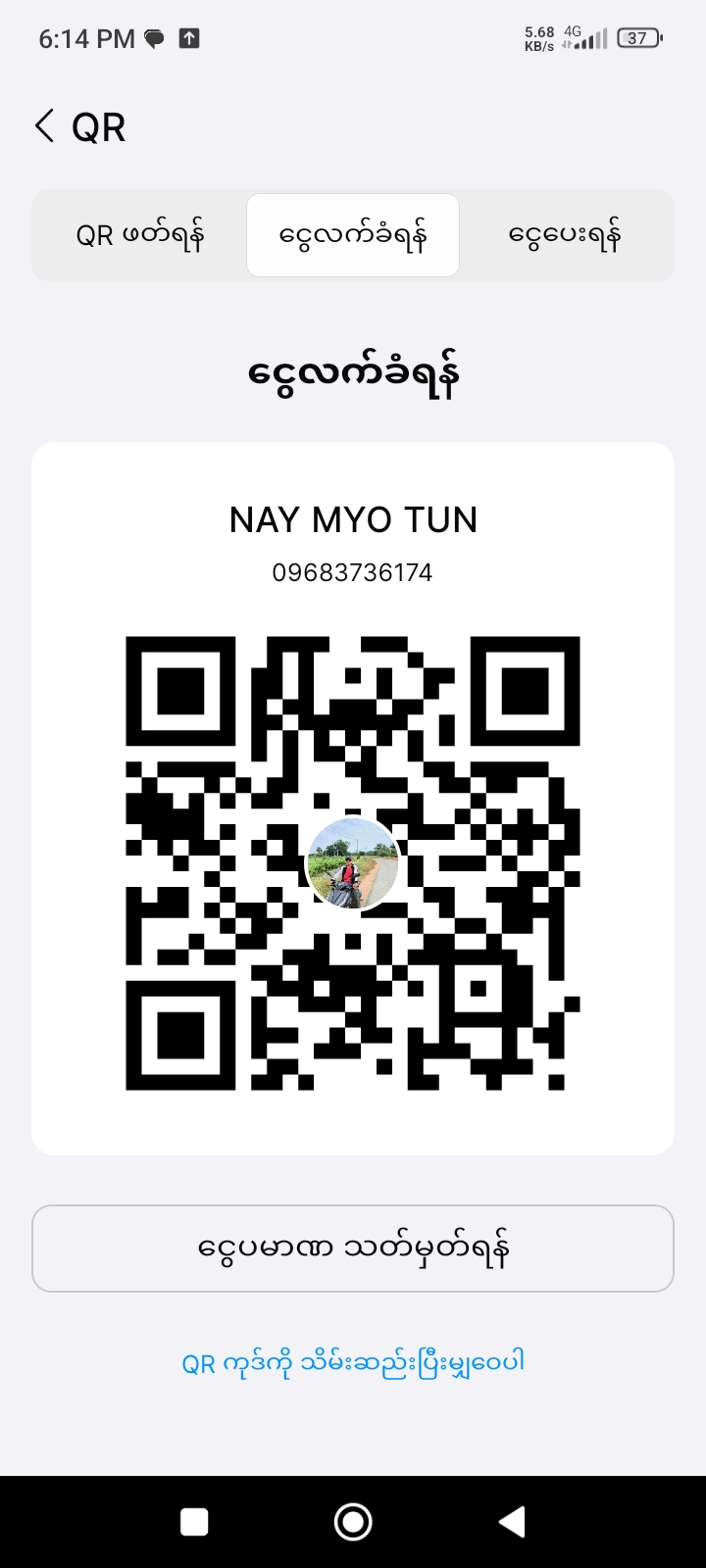Switch to the ငွေပေးရန် tab
The height and width of the screenshot is (1568, 706).
click(x=565, y=235)
